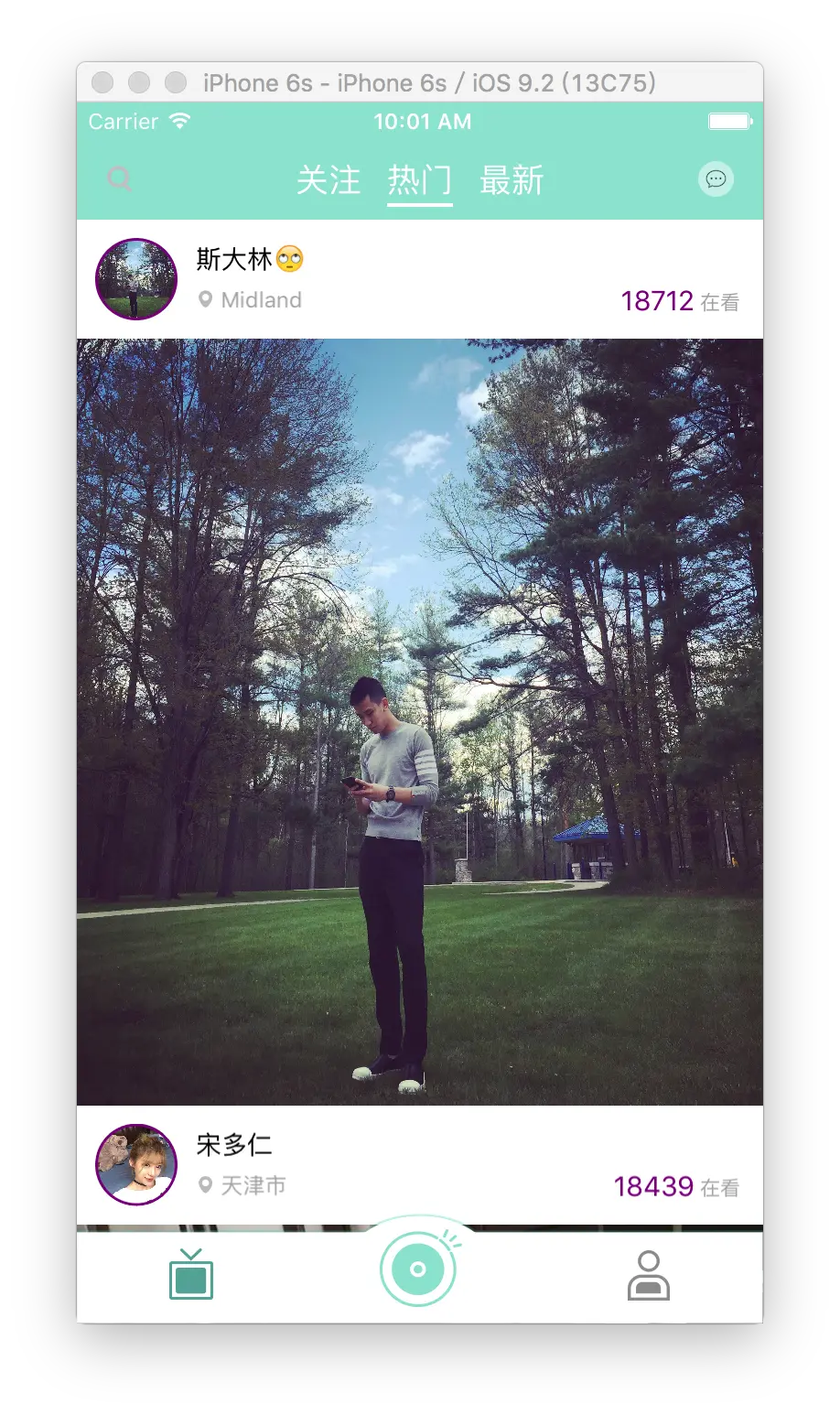Open the search magnifier icon
This screenshot has height=1415, width=840.
pyautogui.click(x=119, y=178)
